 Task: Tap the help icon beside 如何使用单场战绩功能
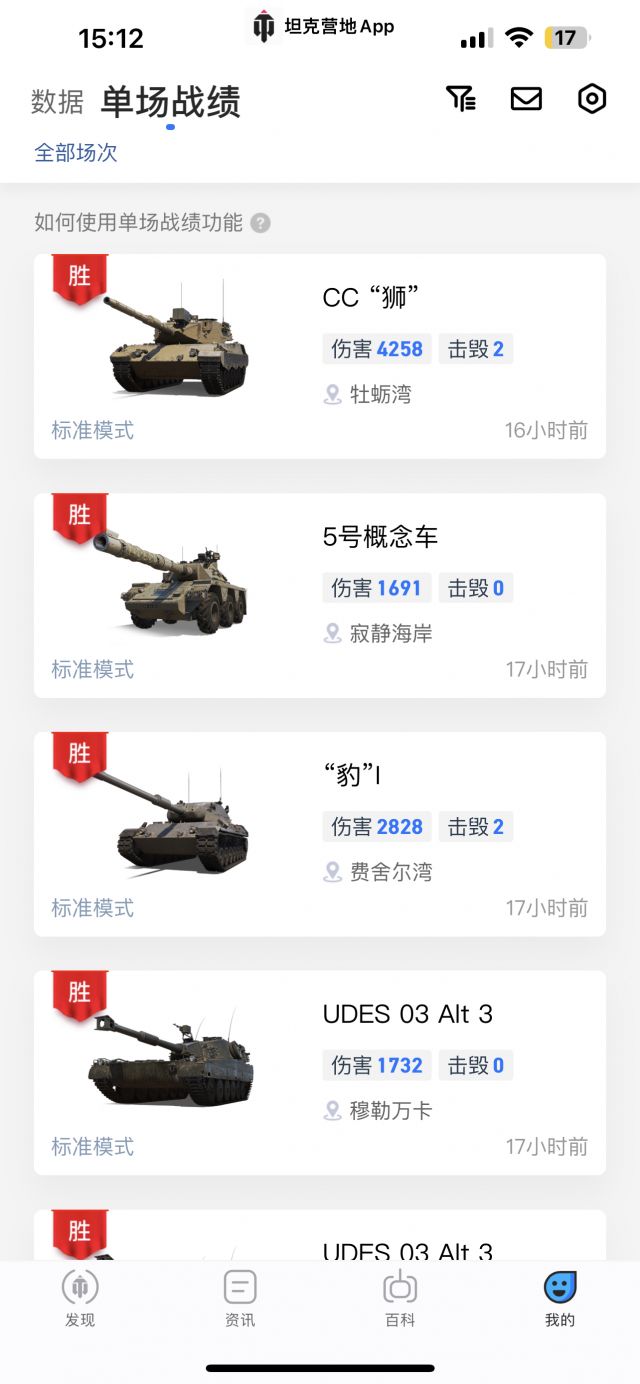pos(260,223)
